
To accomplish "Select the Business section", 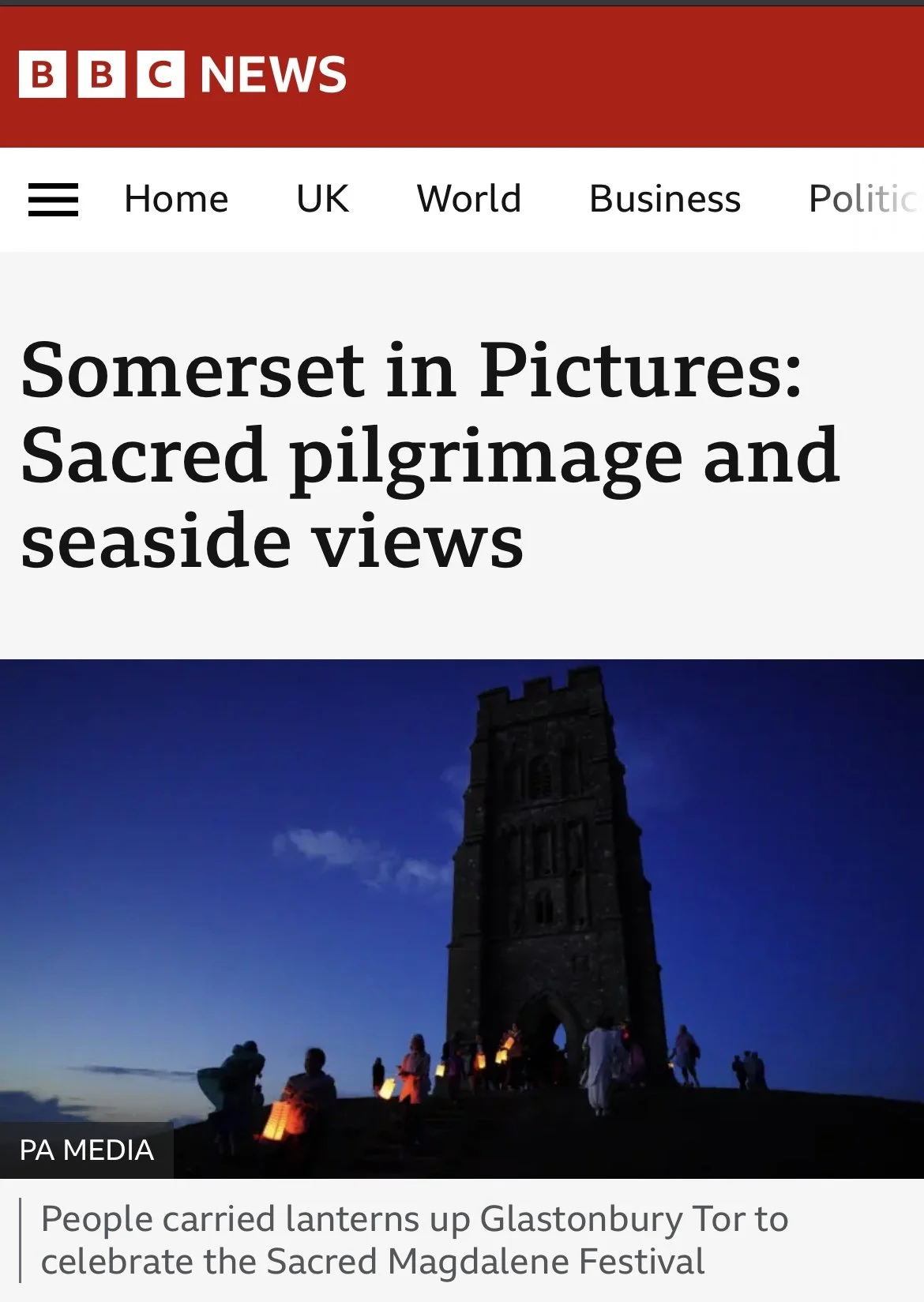I will point(665,199).
